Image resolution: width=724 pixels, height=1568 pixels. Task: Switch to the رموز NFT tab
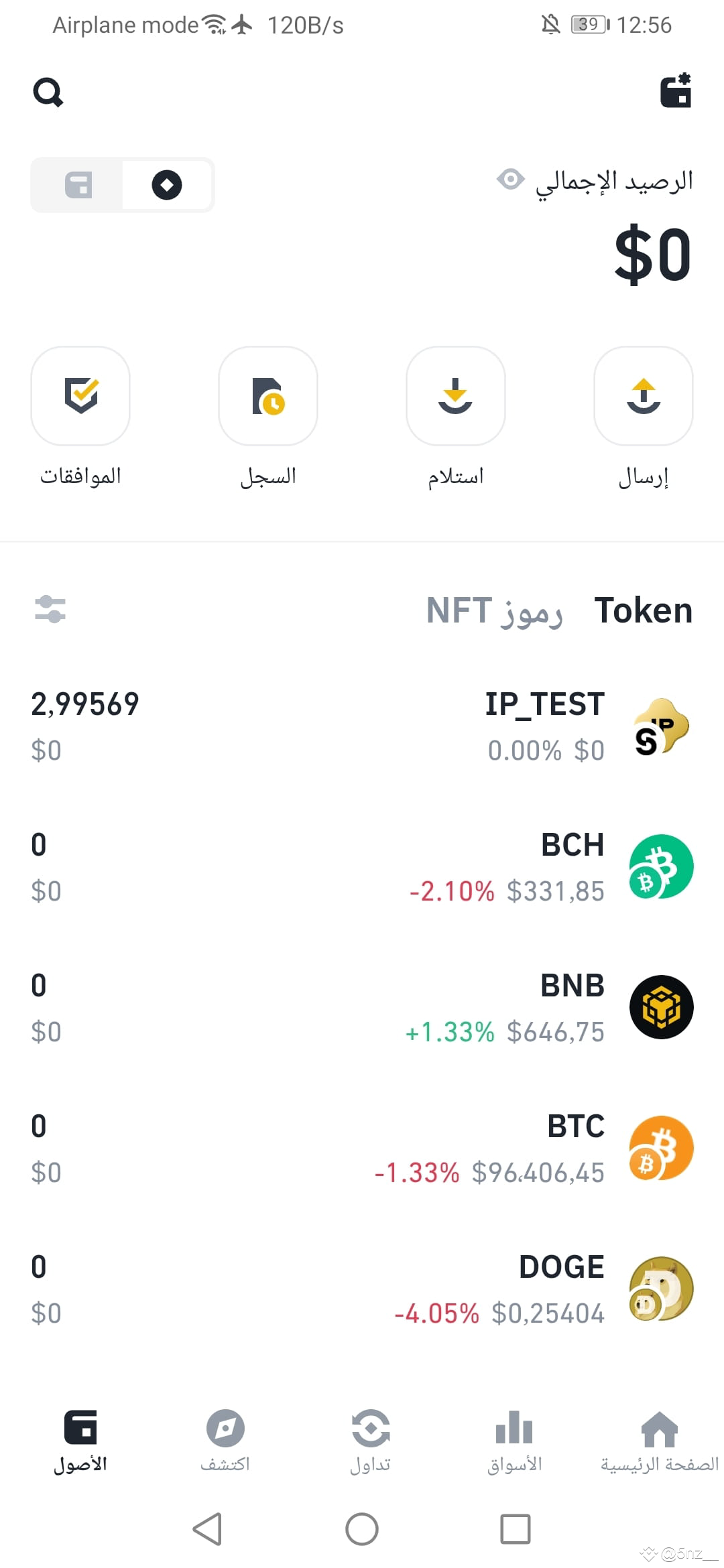(x=495, y=611)
